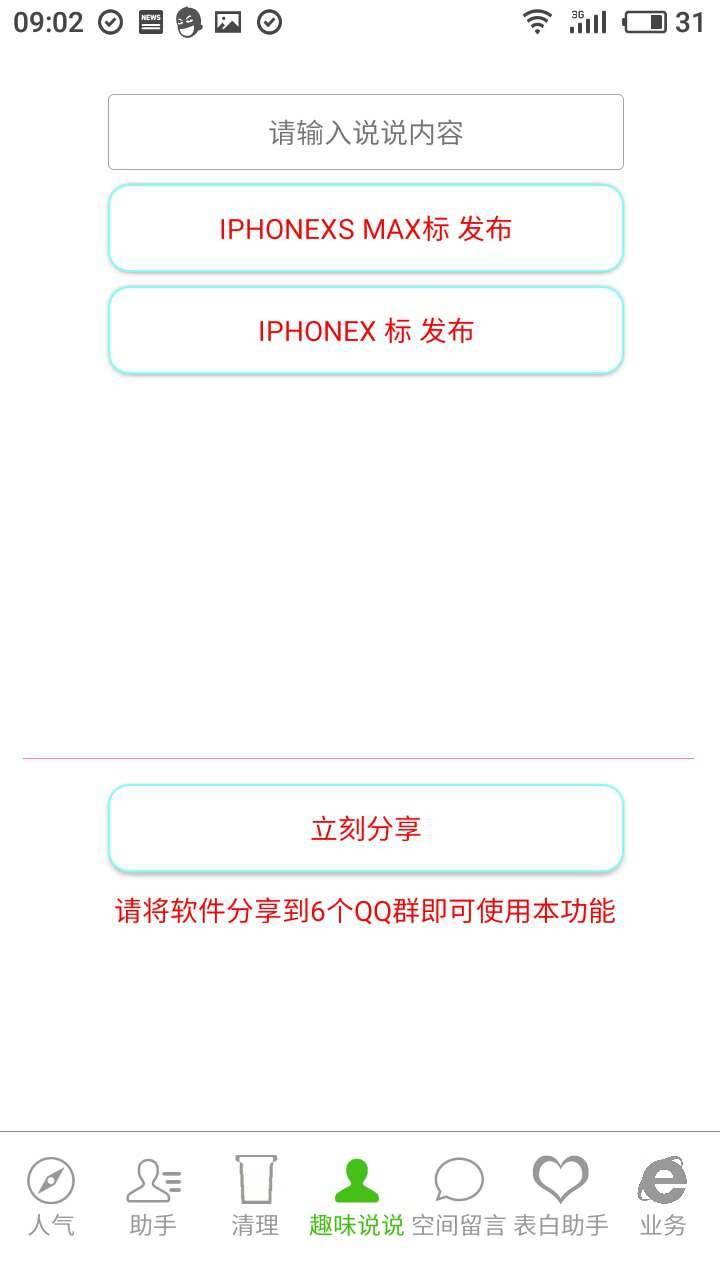Tap the 请输入说说内容 text field

365,132
